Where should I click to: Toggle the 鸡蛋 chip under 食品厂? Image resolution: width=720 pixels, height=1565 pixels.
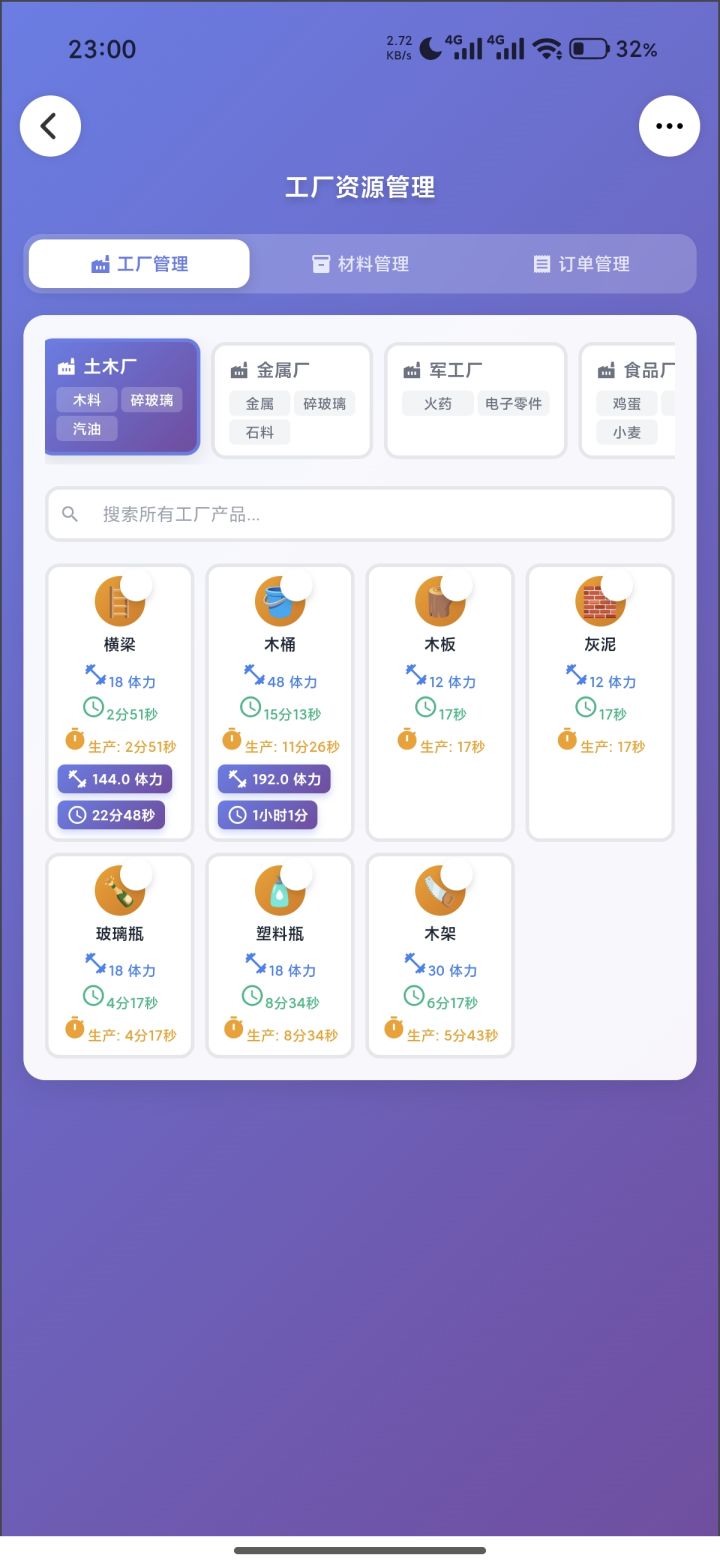click(626, 403)
